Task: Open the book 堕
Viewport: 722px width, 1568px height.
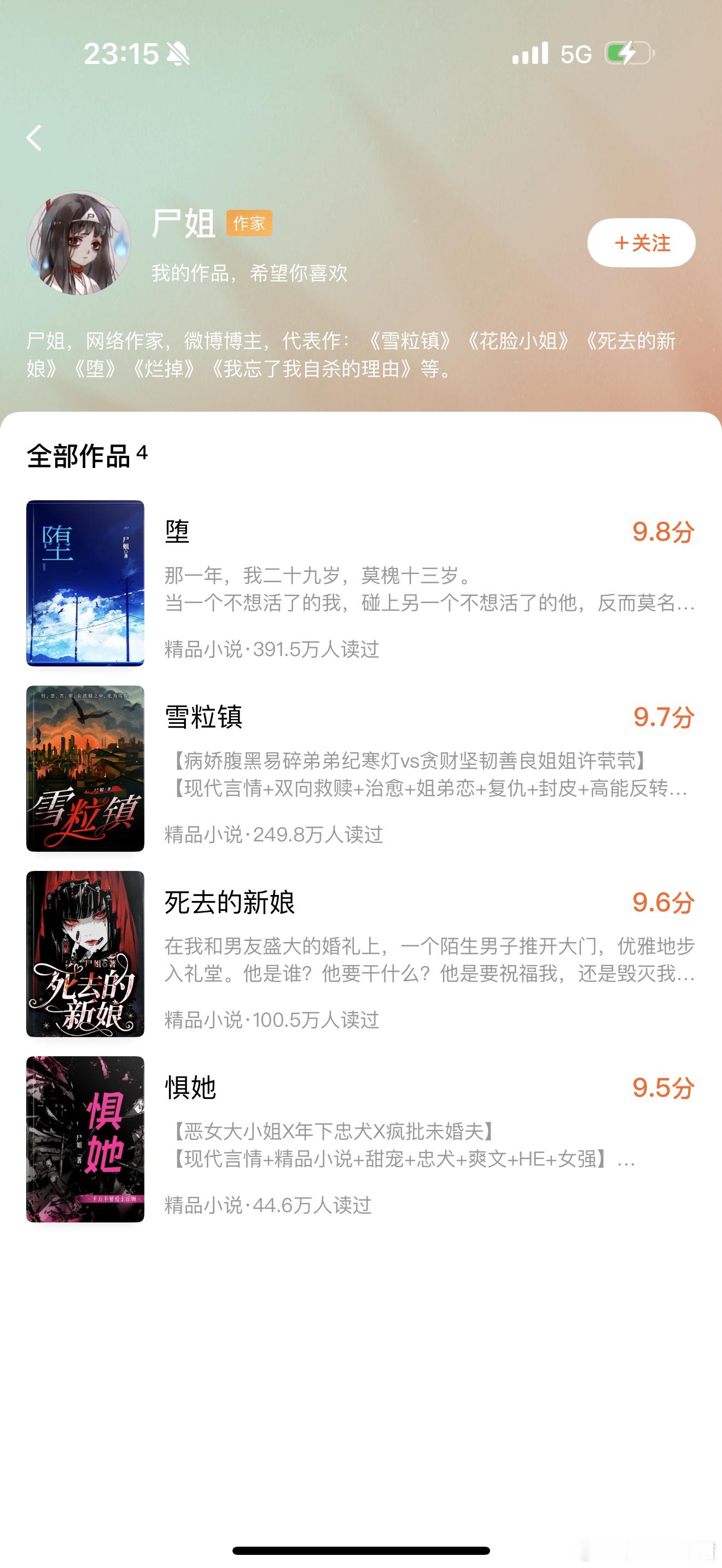Action: pyautogui.click(x=177, y=531)
